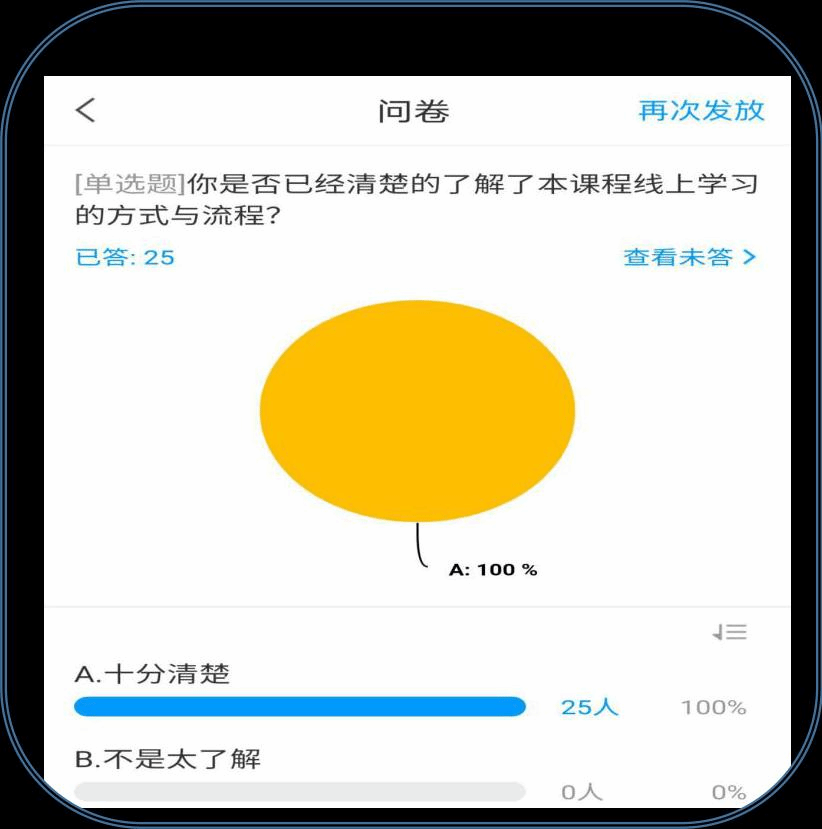The width and height of the screenshot is (822, 829).
Task: Go back from the 问卷 page
Action: 86,110
